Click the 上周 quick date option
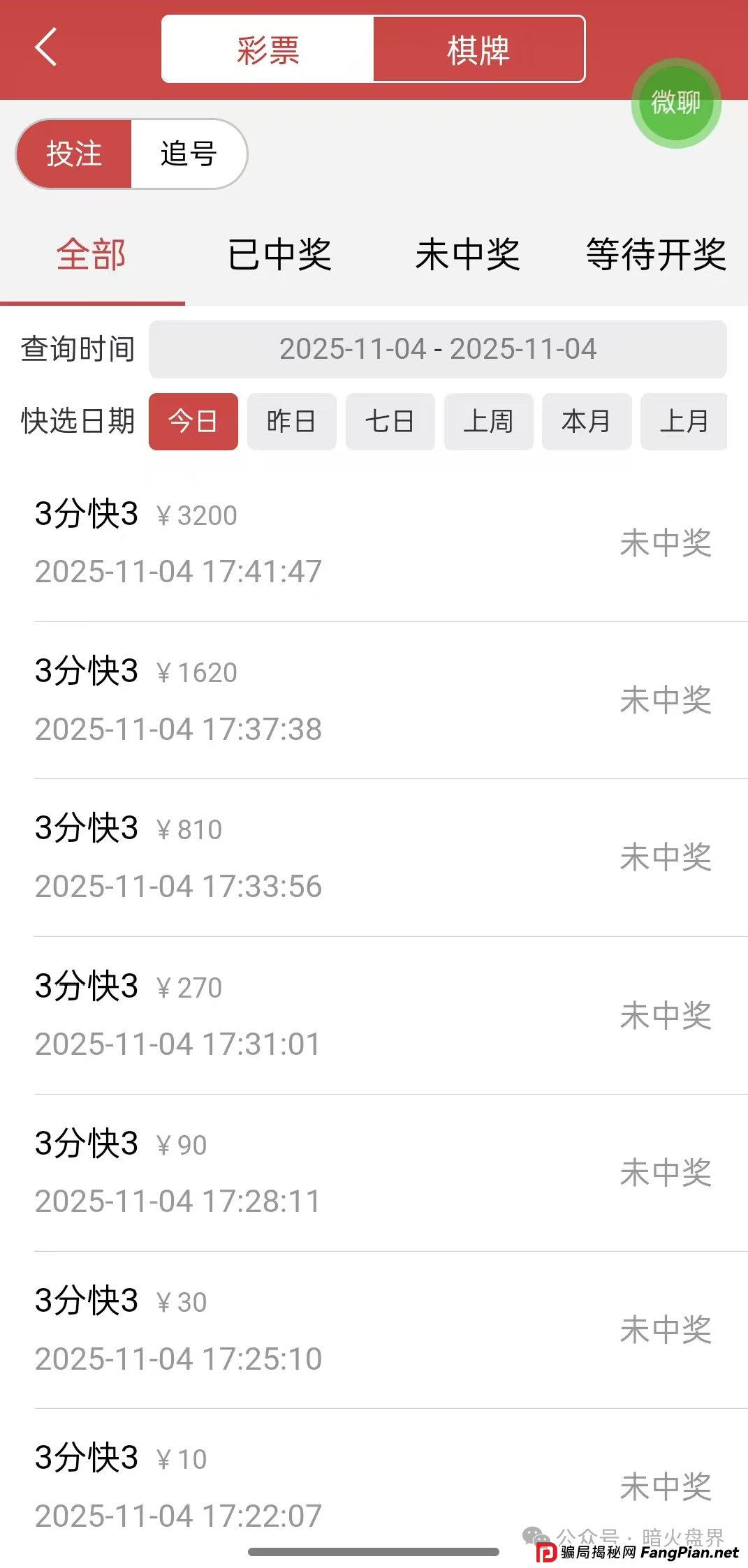 click(488, 422)
